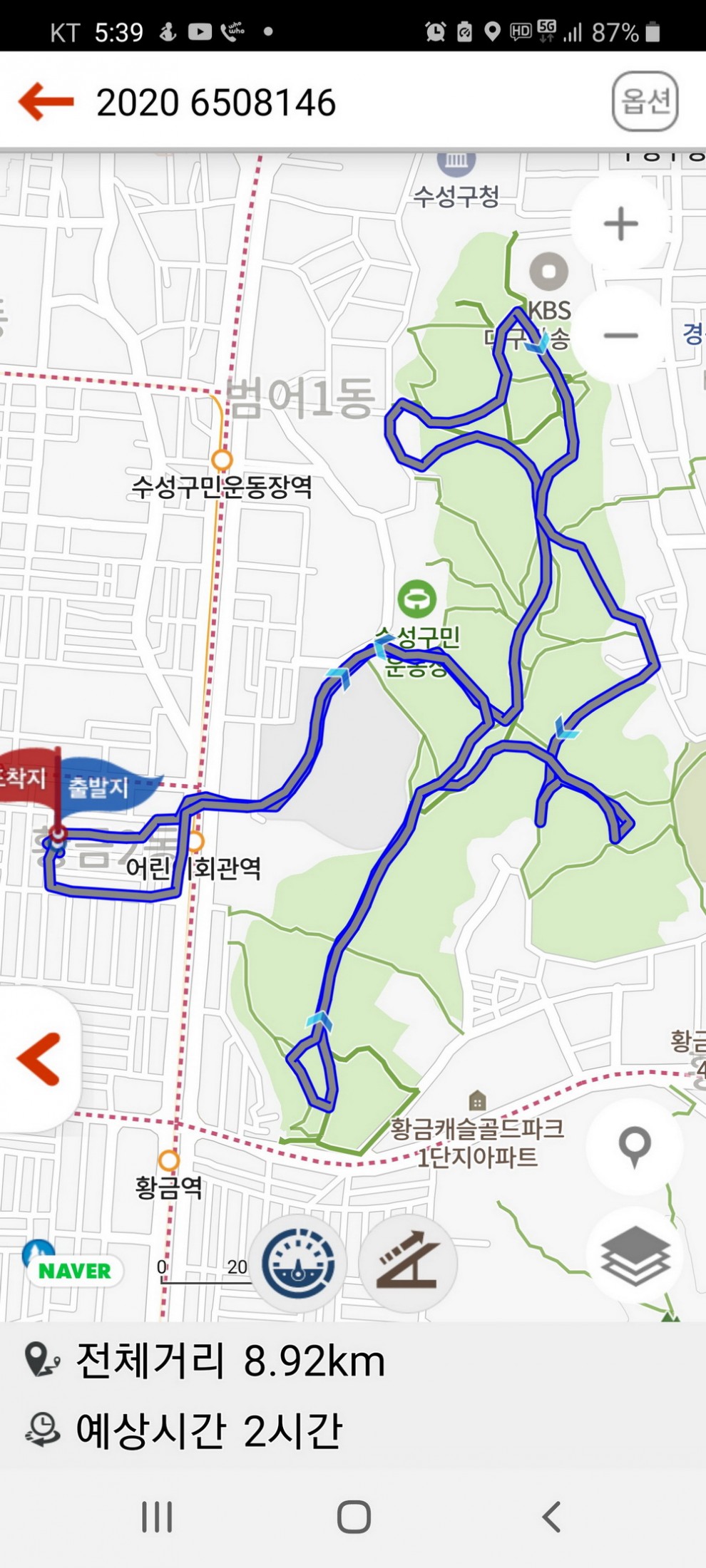
Task: Open the map layers selector
Action: pyautogui.click(x=634, y=1258)
